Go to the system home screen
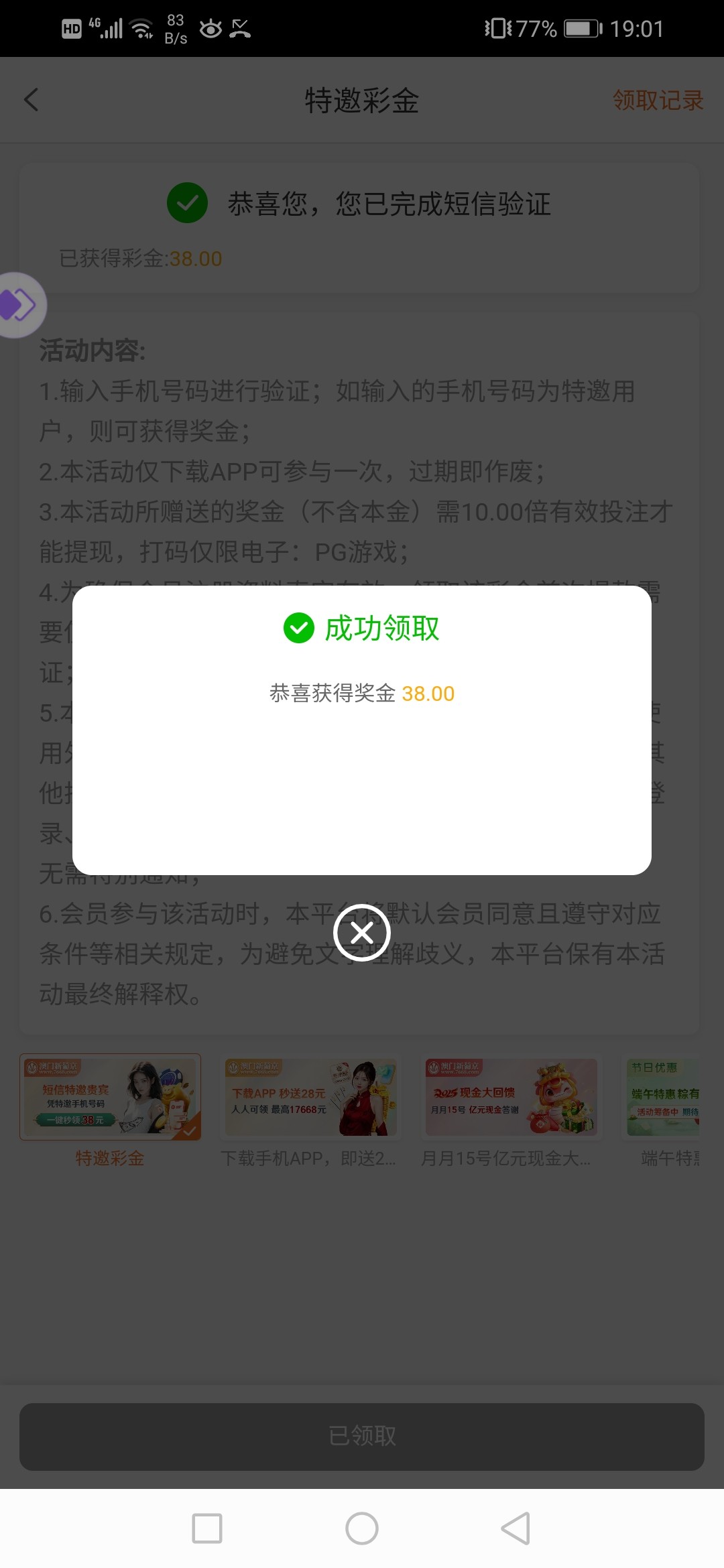The height and width of the screenshot is (1568, 724). (x=362, y=1528)
